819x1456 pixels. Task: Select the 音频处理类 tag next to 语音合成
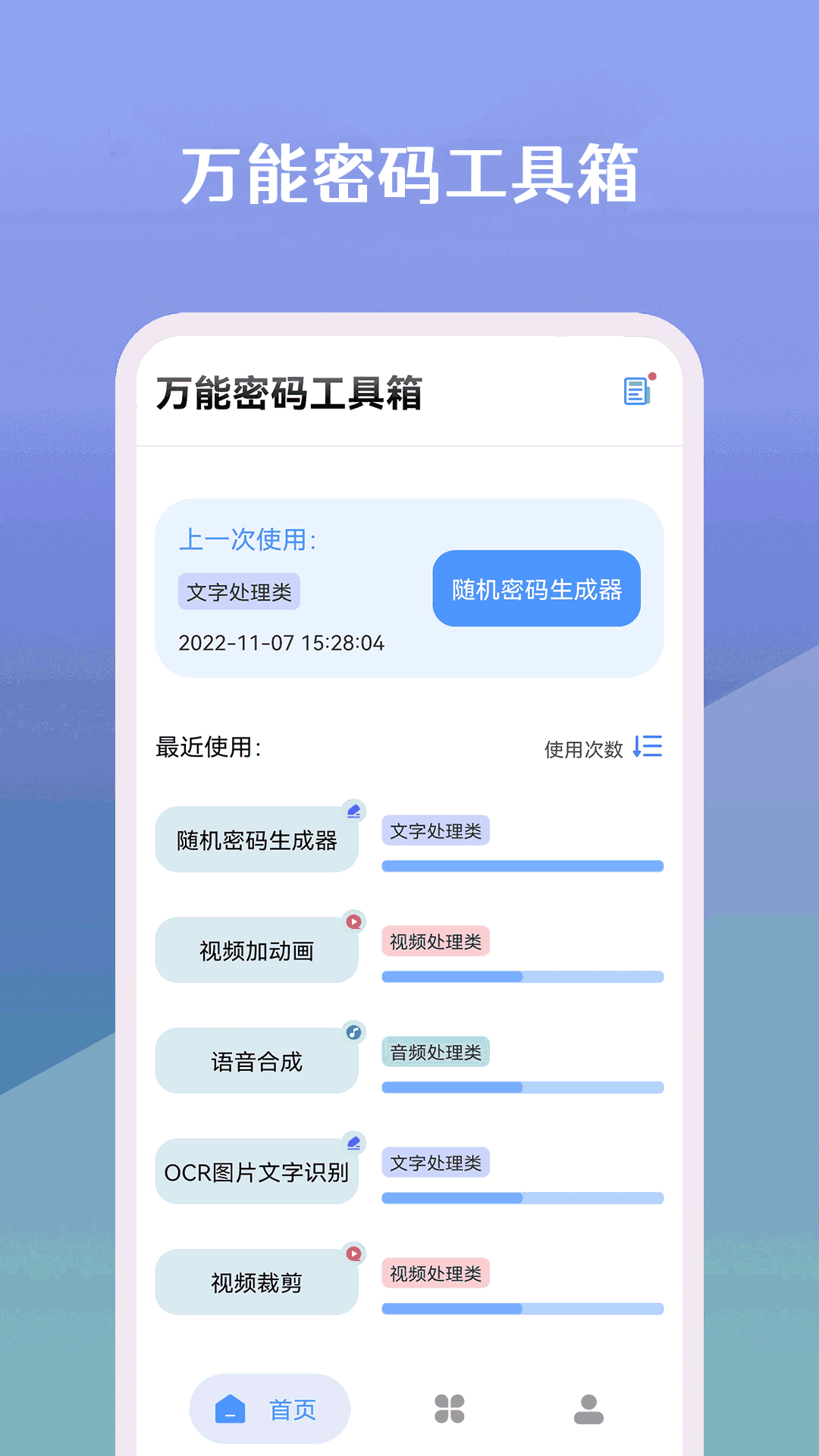[435, 1053]
